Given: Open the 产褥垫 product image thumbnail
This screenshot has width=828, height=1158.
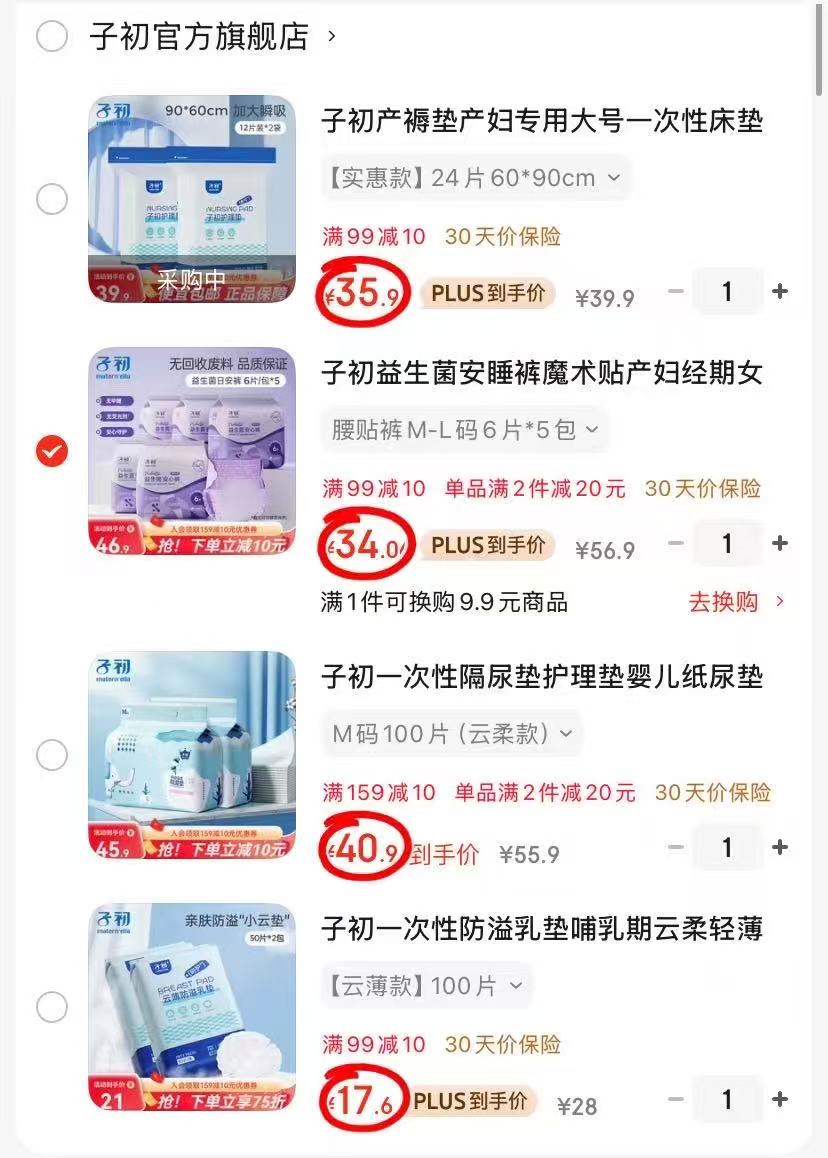Looking at the screenshot, I should coord(191,199).
